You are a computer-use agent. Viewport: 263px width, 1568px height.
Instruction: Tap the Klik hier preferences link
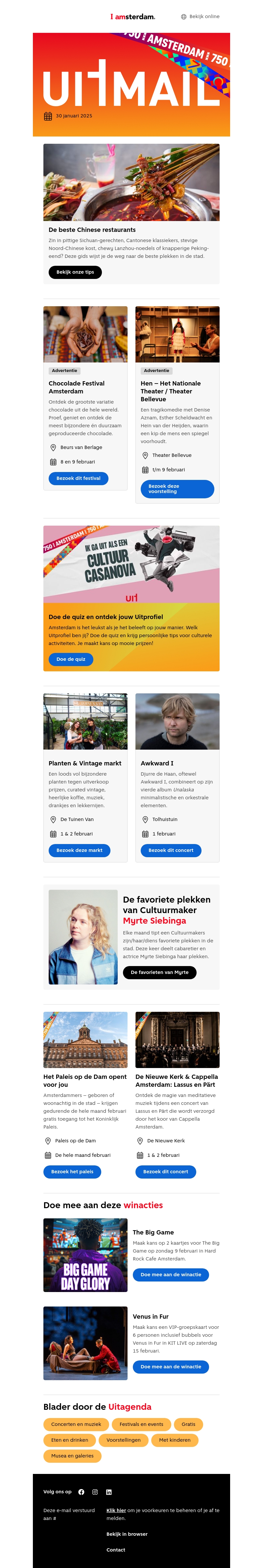116,1510
